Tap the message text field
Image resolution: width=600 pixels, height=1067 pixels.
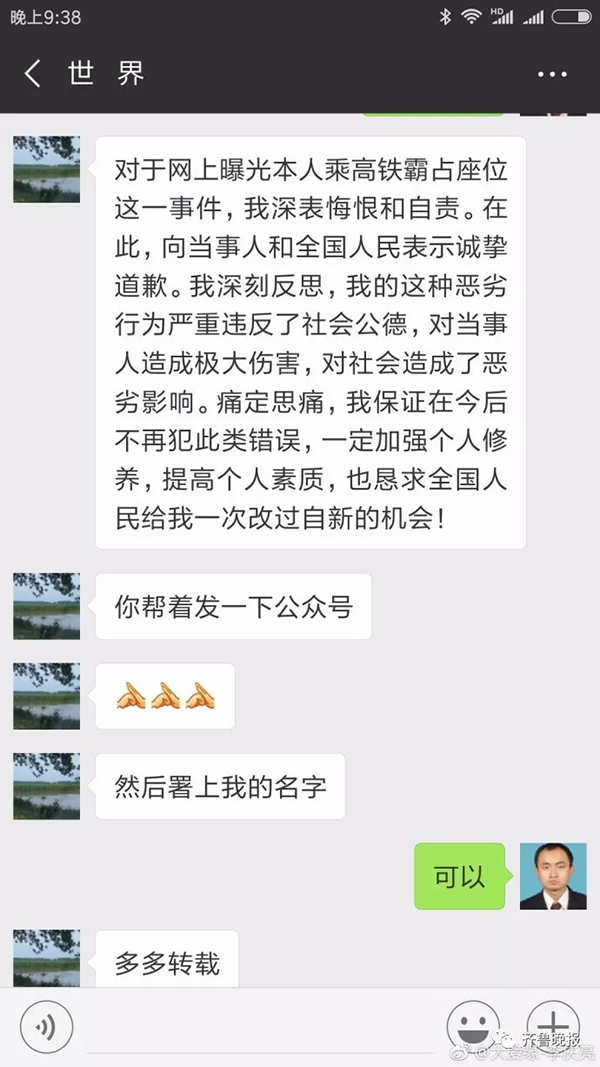coord(260,1027)
